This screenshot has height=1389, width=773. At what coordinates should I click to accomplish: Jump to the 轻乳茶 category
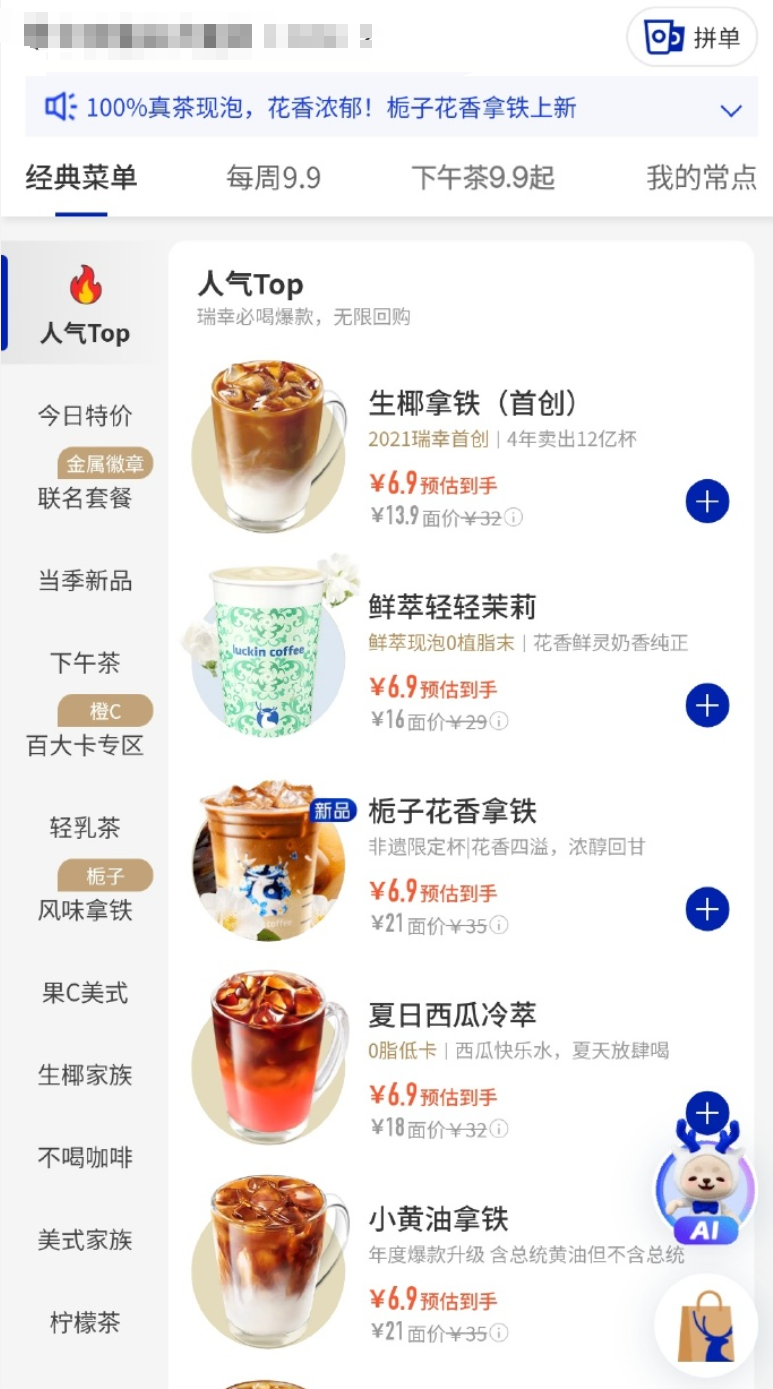point(85,827)
